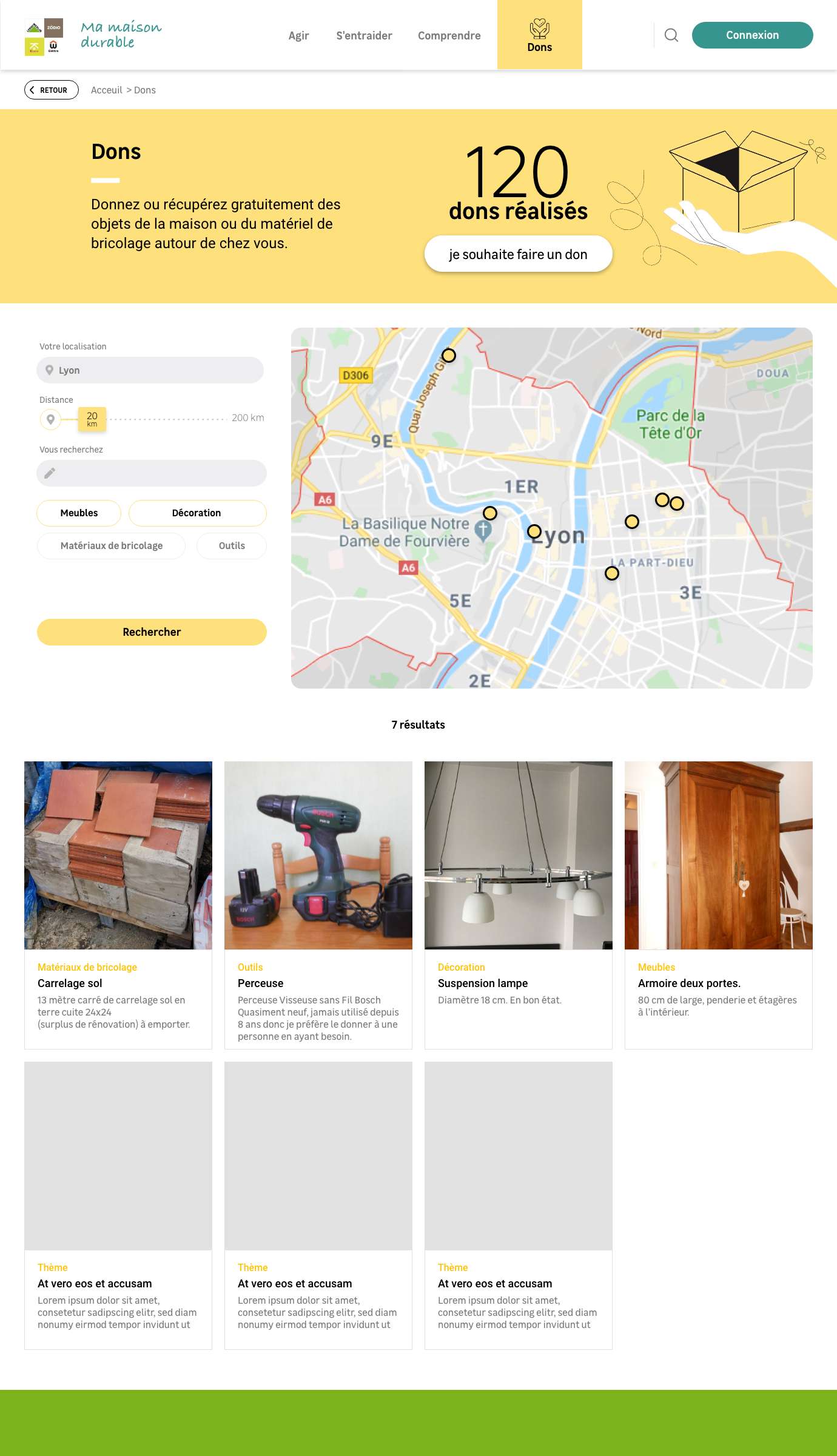The height and width of the screenshot is (1456, 837).
Task: Tap the Connexion button
Action: [752, 35]
